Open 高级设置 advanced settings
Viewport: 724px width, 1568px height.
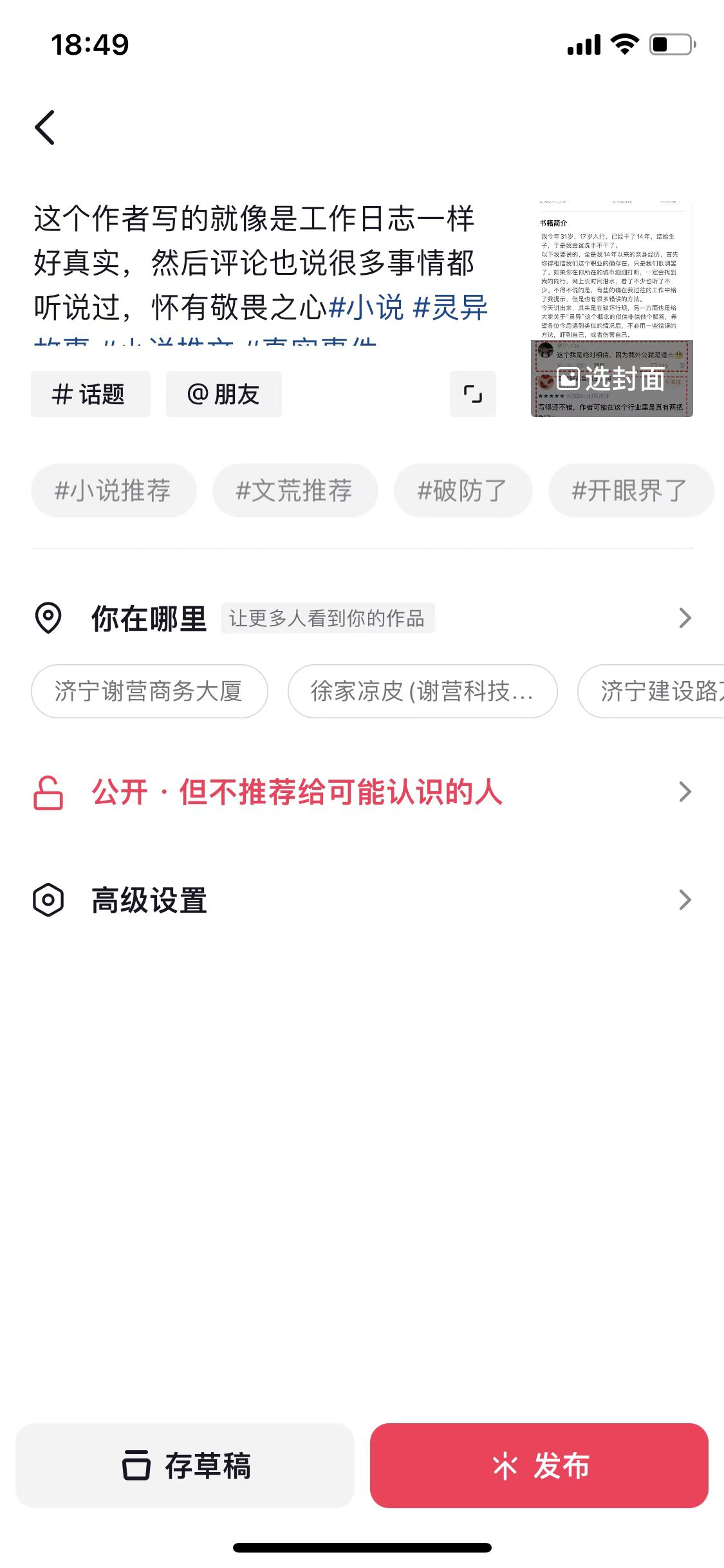pyautogui.click(x=360, y=900)
